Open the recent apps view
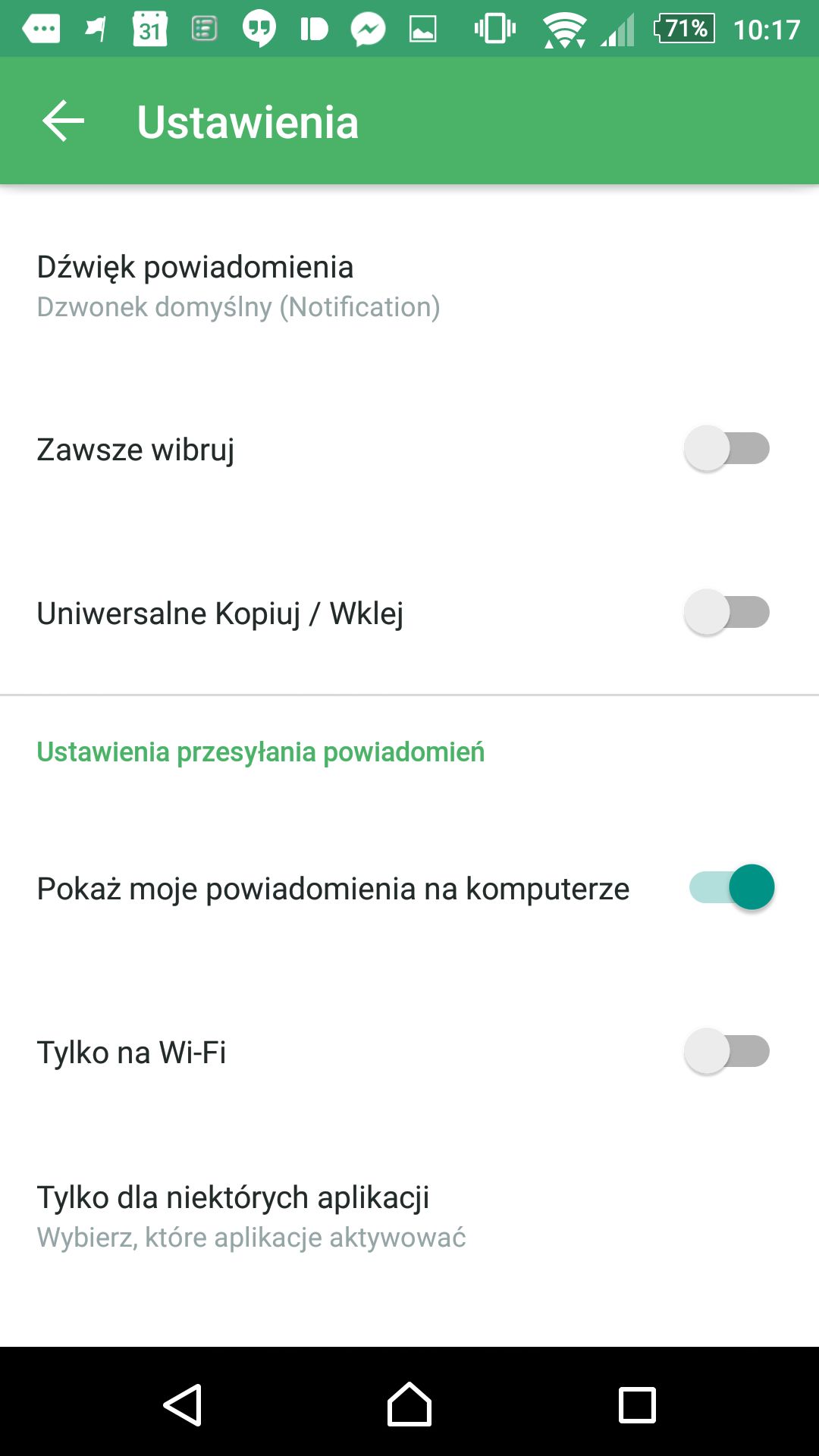Image resolution: width=819 pixels, height=1456 pixels. pyautogui.click(x=637, y=1404)
